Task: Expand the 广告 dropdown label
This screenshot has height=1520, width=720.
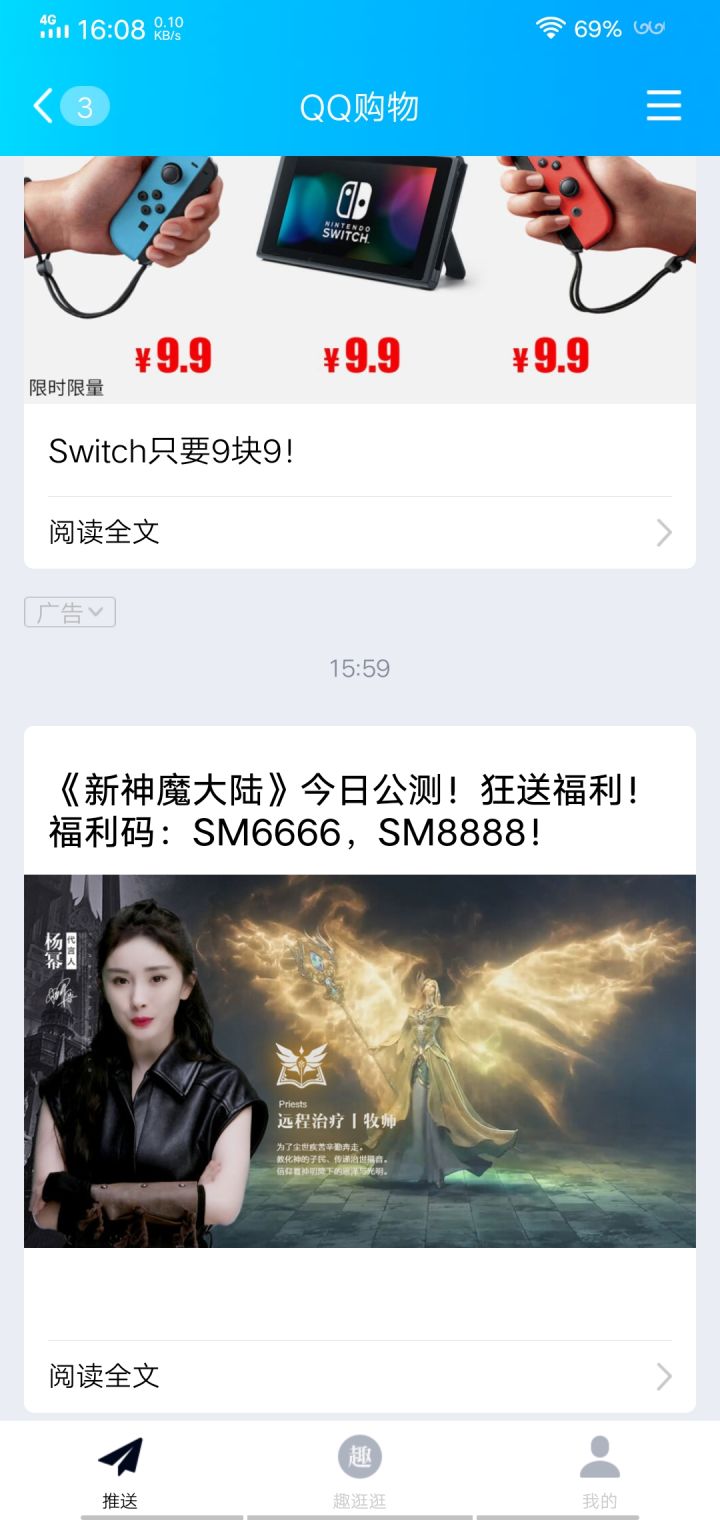Action: [70, 612]
